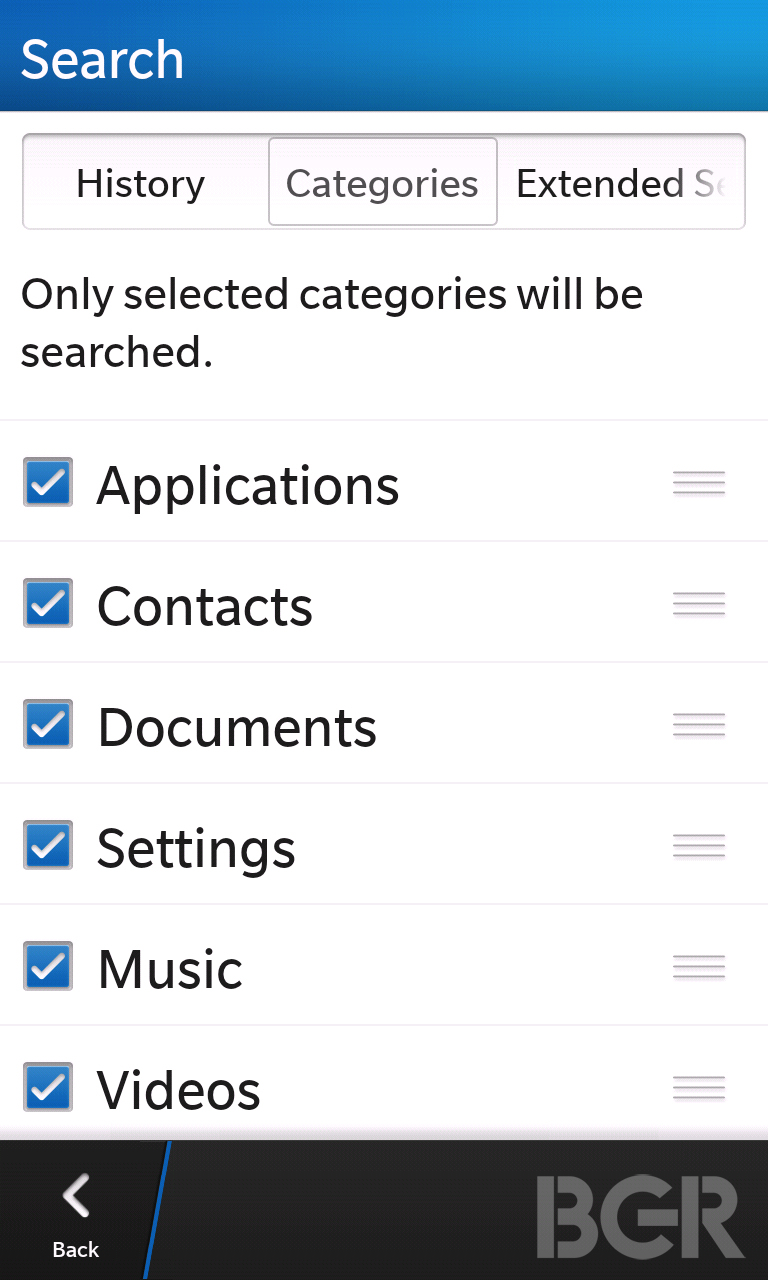This screenshot has height=1280, width=768.
Task: Tap the reorder handle for Applications
Action: tap(699, 484)
